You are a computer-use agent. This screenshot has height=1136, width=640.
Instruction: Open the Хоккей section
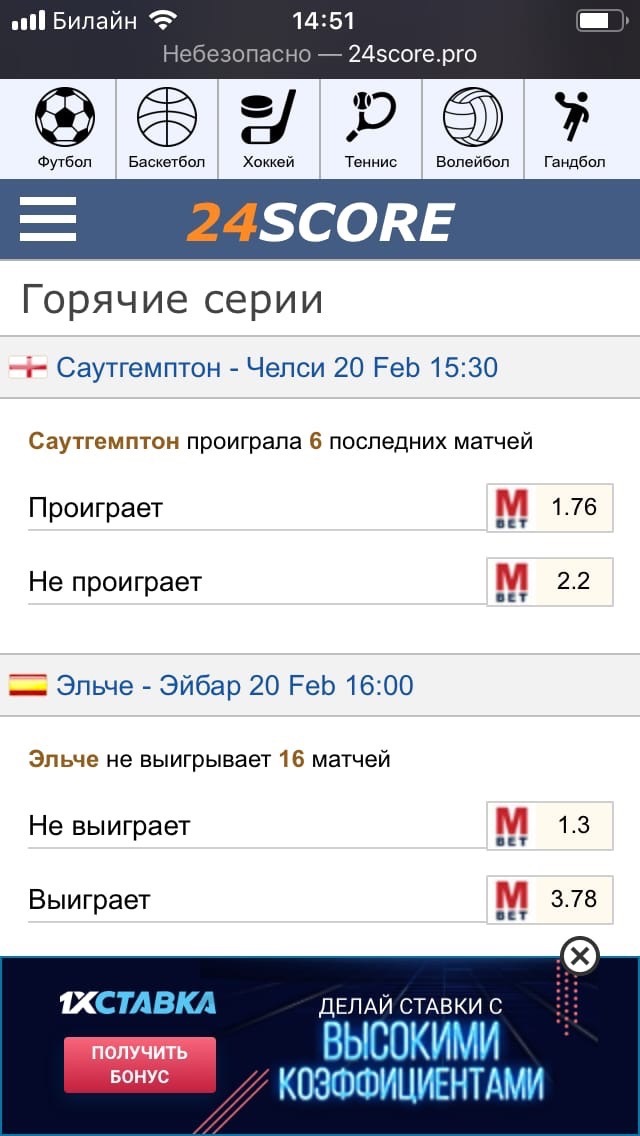(x=269, y=129)
